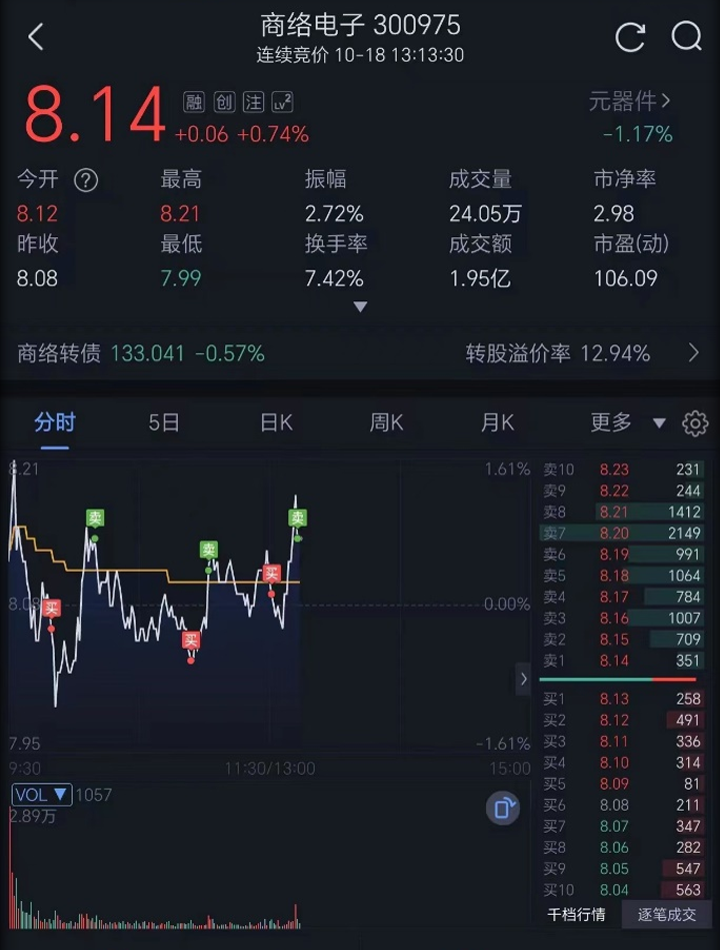The width and height of the screenshot is (720, 950).
Task: Go back using the top-left arrow
Action: (x=37, y=38)
